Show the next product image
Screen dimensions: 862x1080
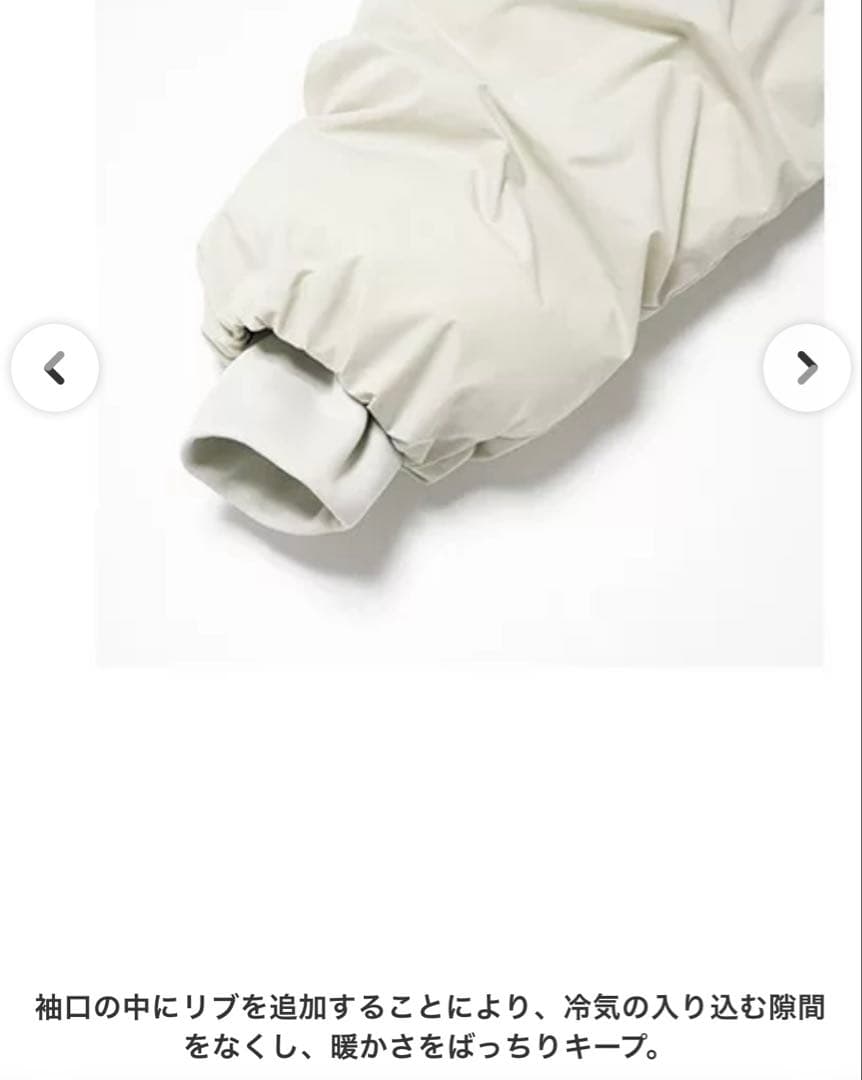tap(806, 368)
